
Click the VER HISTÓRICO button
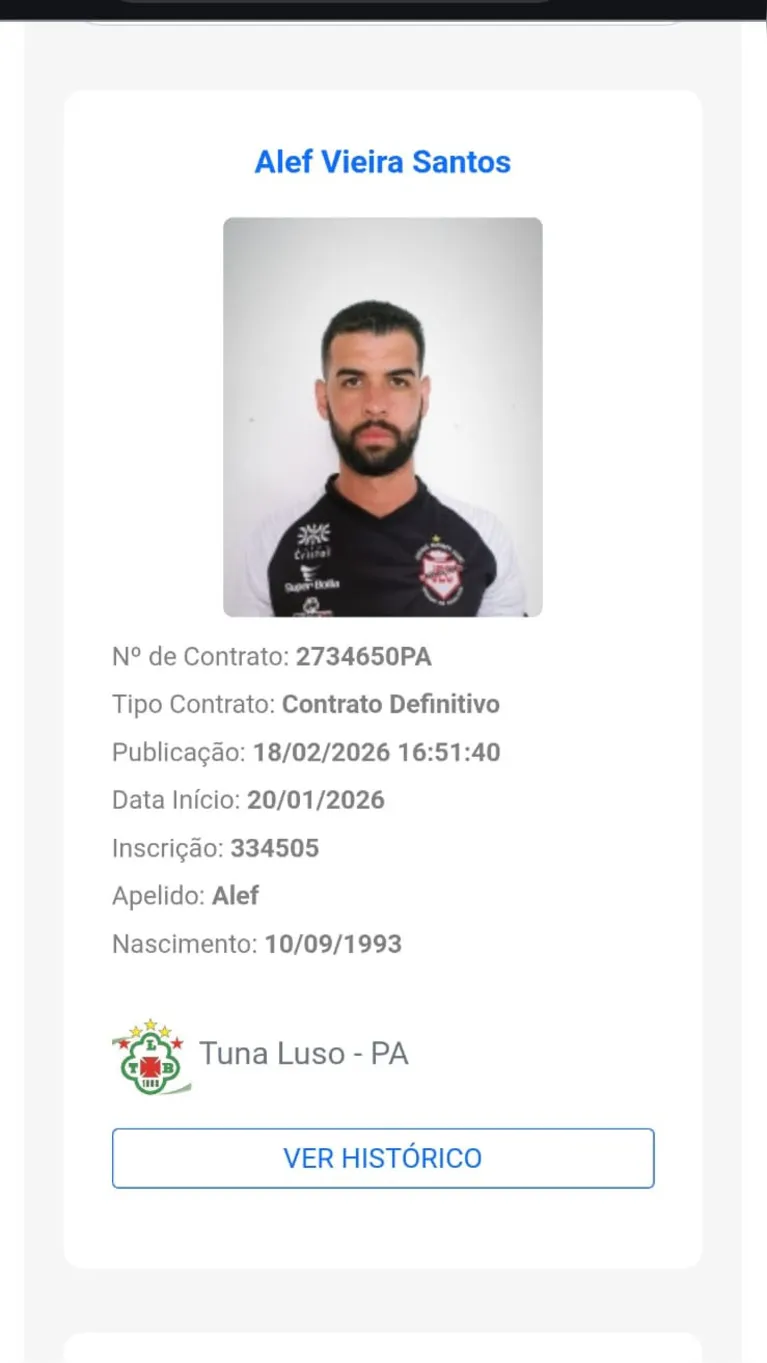pyautogui.click(x=383, y=1158)
